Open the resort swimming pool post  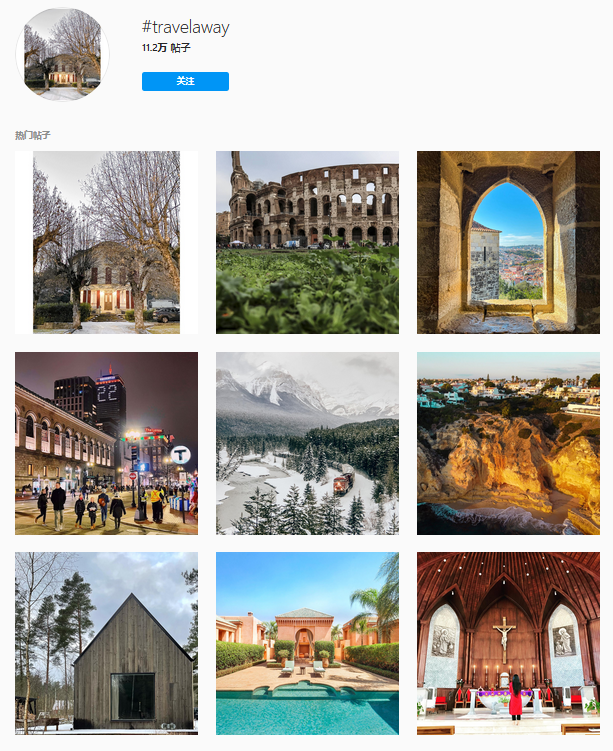point(307,643)
